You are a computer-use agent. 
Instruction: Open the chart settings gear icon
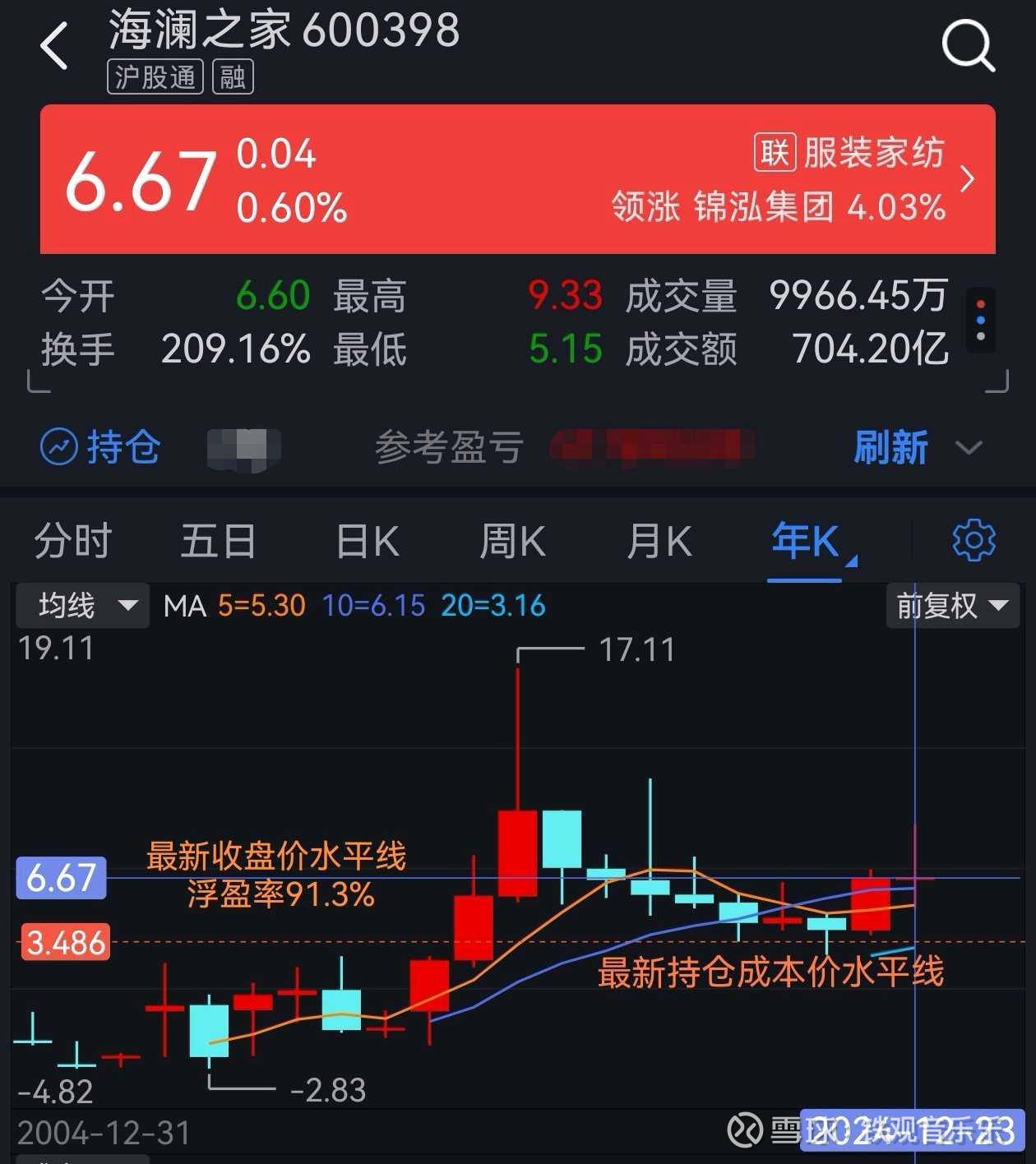974,539
